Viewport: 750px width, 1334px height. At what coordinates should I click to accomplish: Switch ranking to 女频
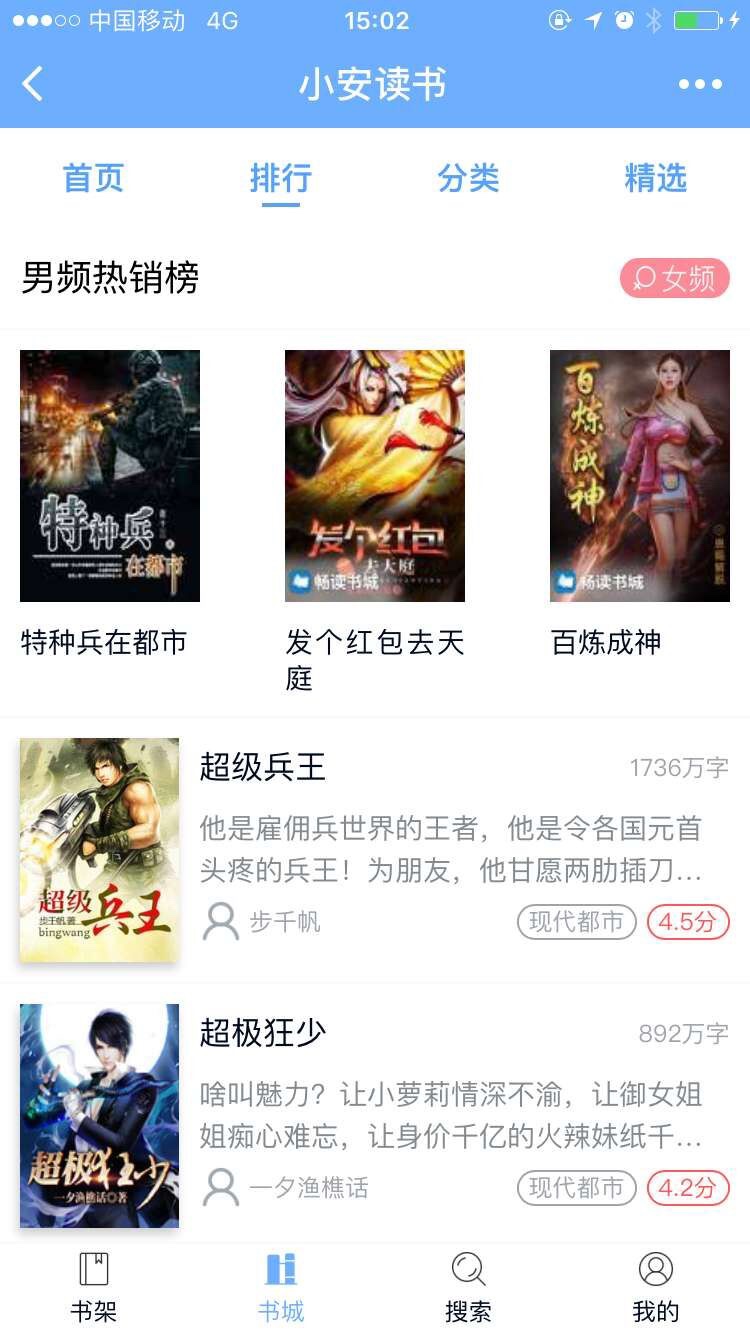click(675, 278)
